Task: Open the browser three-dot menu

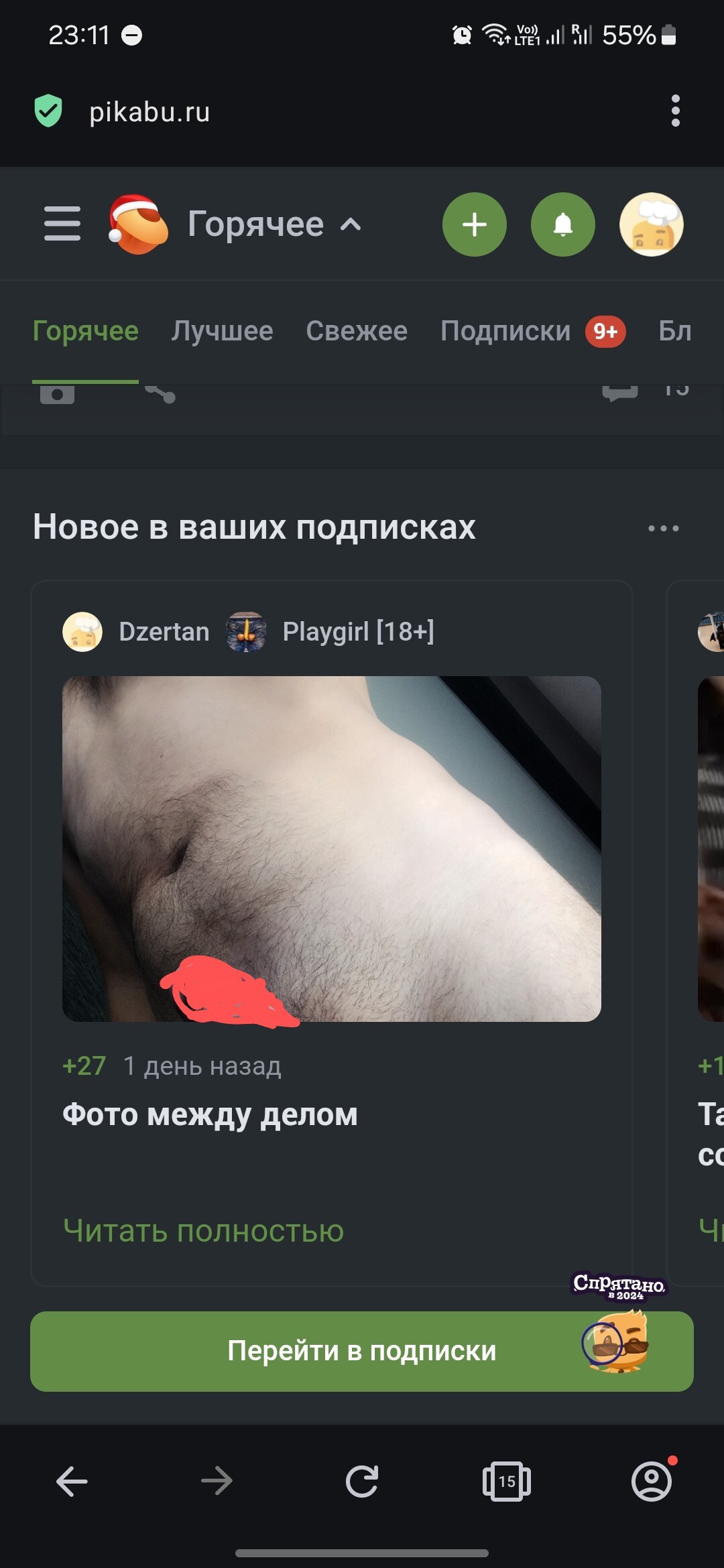Action: pos(675,111)
